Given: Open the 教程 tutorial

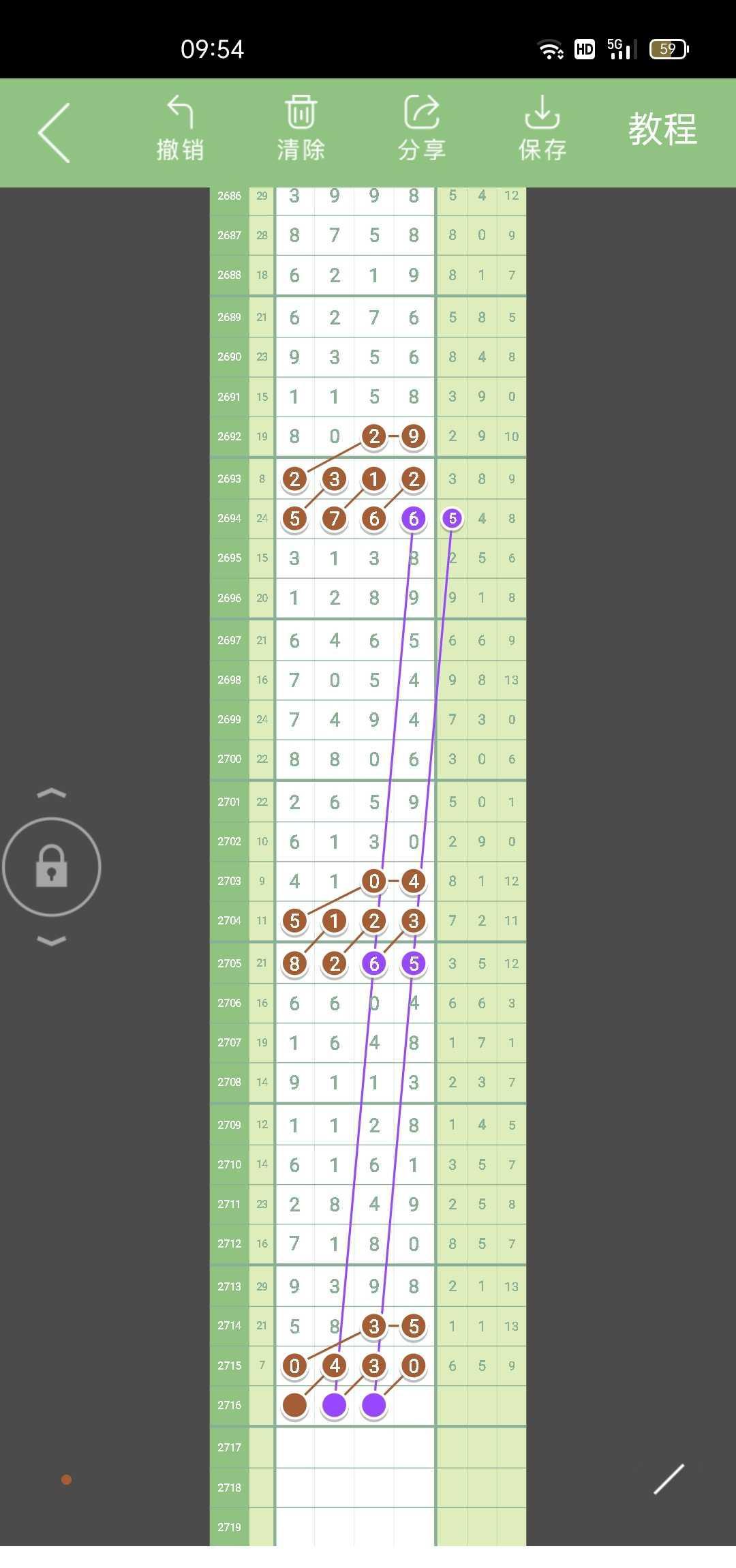Looking at the screenshot, I should (662, 129).
